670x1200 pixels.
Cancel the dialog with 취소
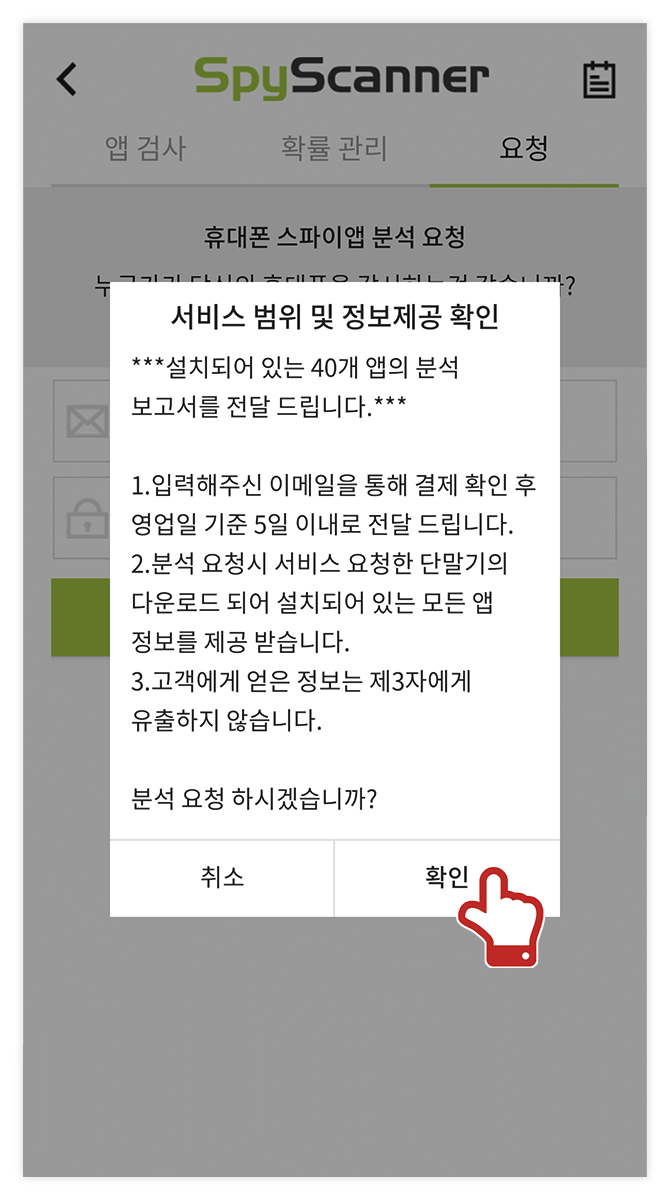[222, 878]
